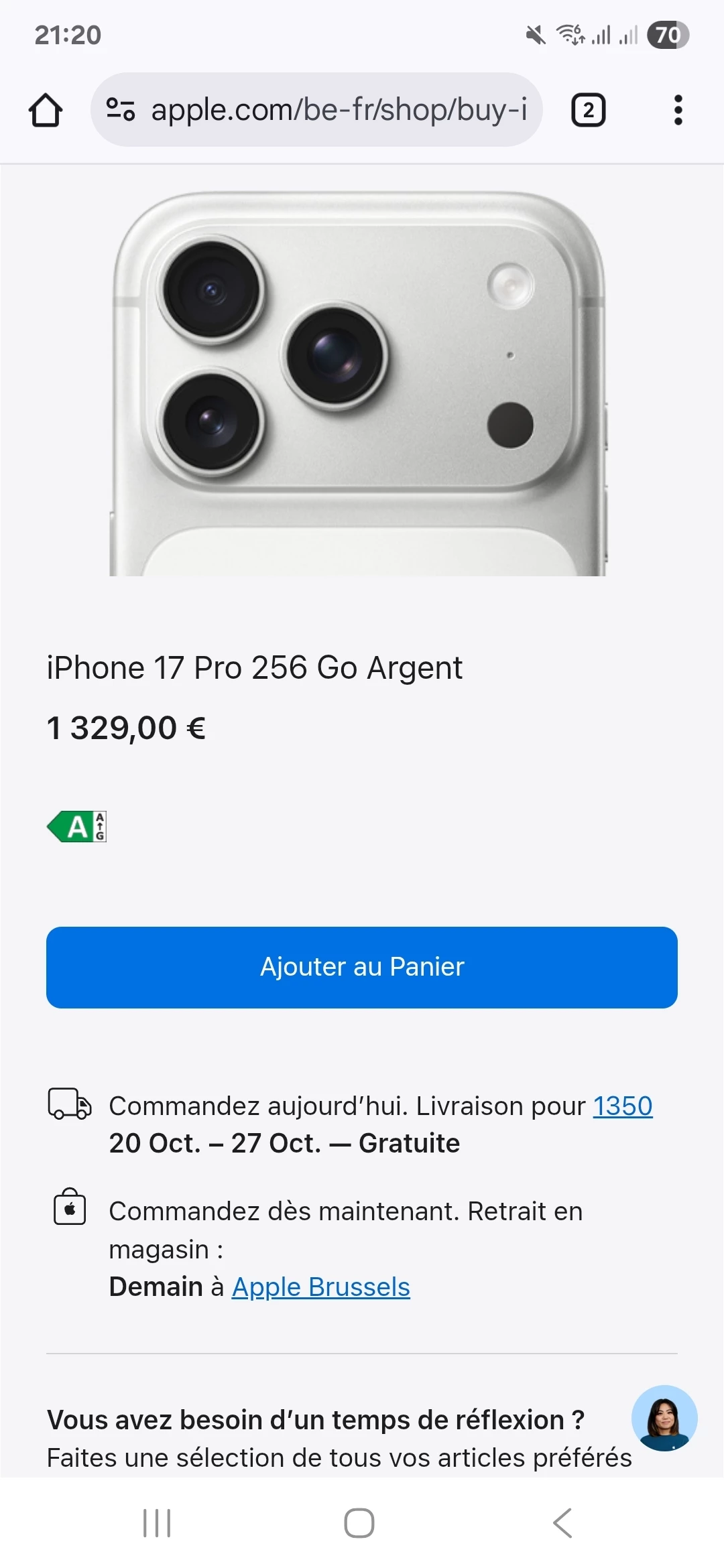This screenshot has height=1568, width=724.
Task: Open the recent apps view
Action: click(x=157, y=1522)
